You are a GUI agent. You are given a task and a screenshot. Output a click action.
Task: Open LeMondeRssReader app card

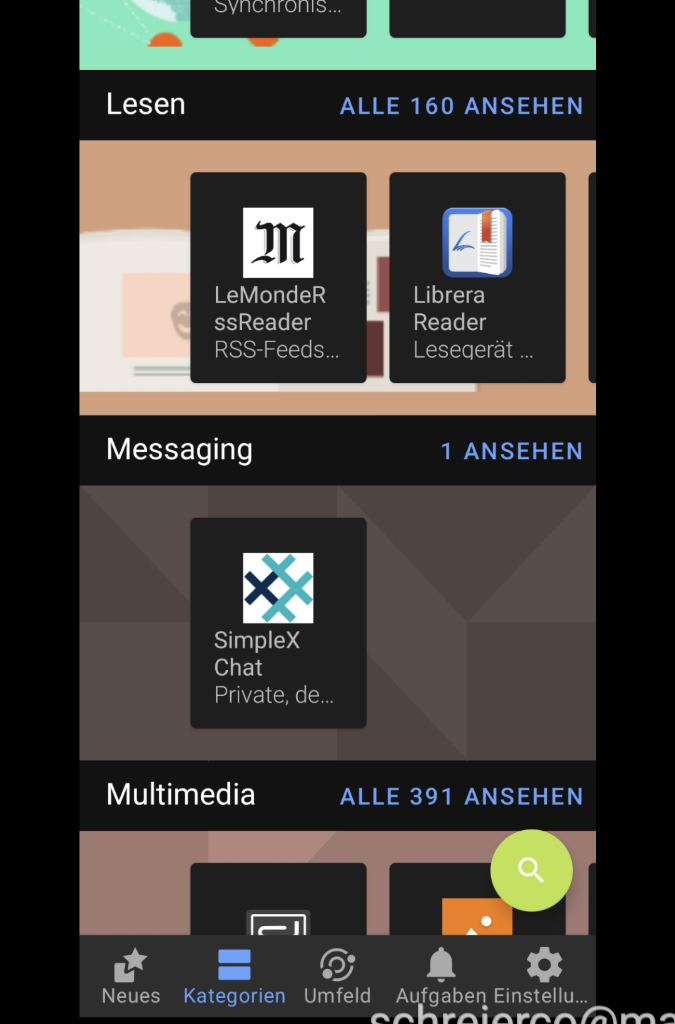coord(278,278)
